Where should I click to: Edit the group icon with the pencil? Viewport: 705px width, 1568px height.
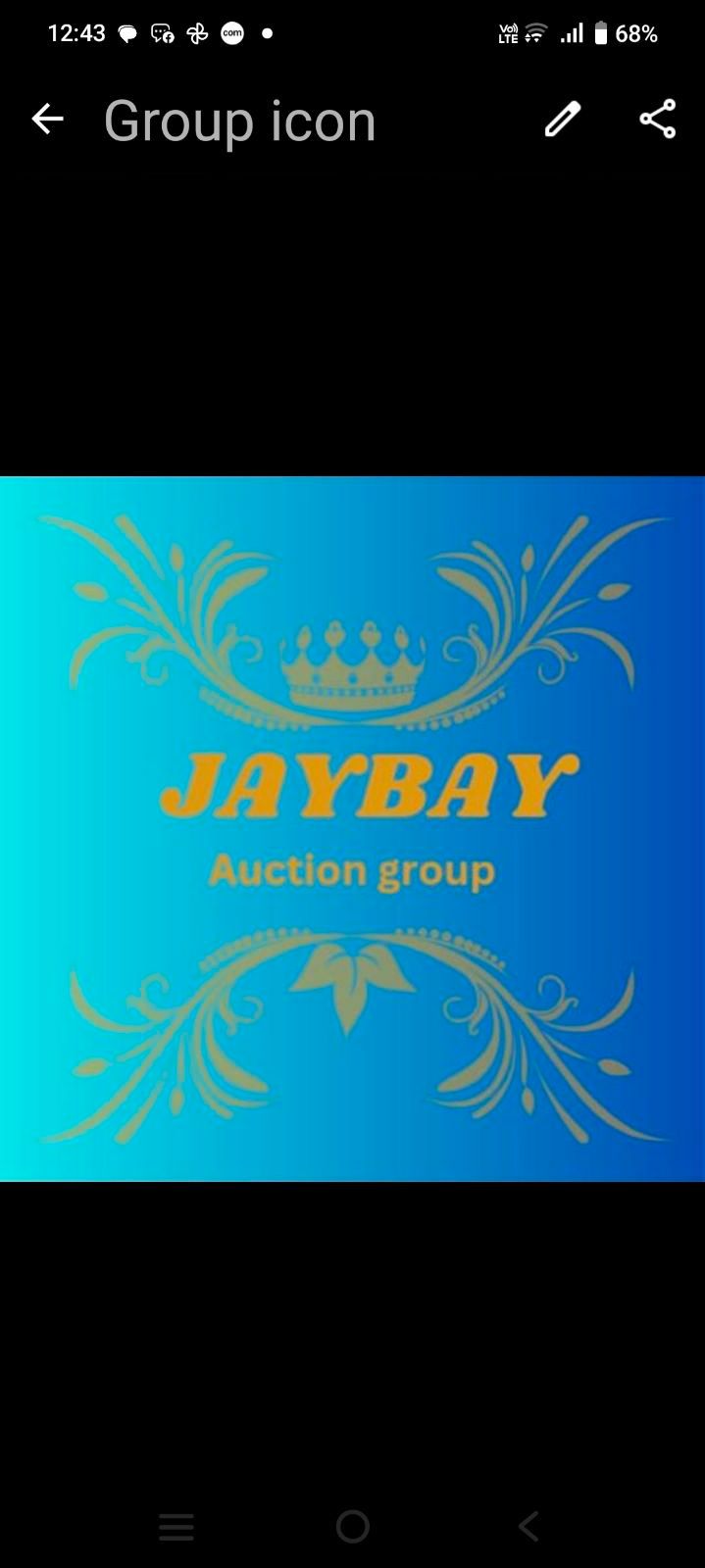point(563,120)
